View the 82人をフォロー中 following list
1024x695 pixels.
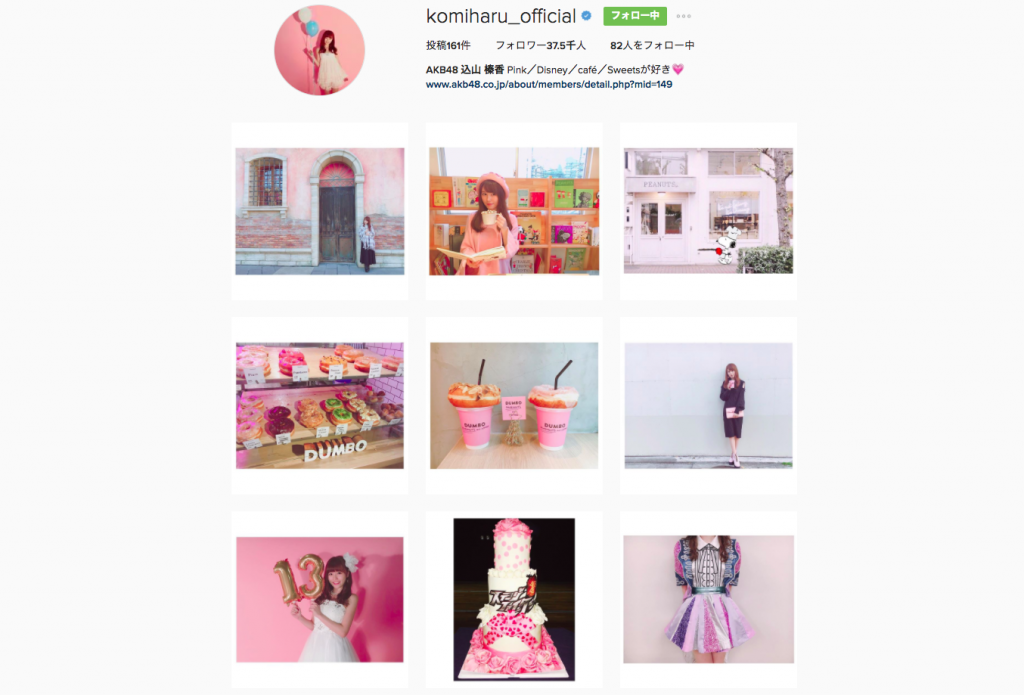coord(652,46)
